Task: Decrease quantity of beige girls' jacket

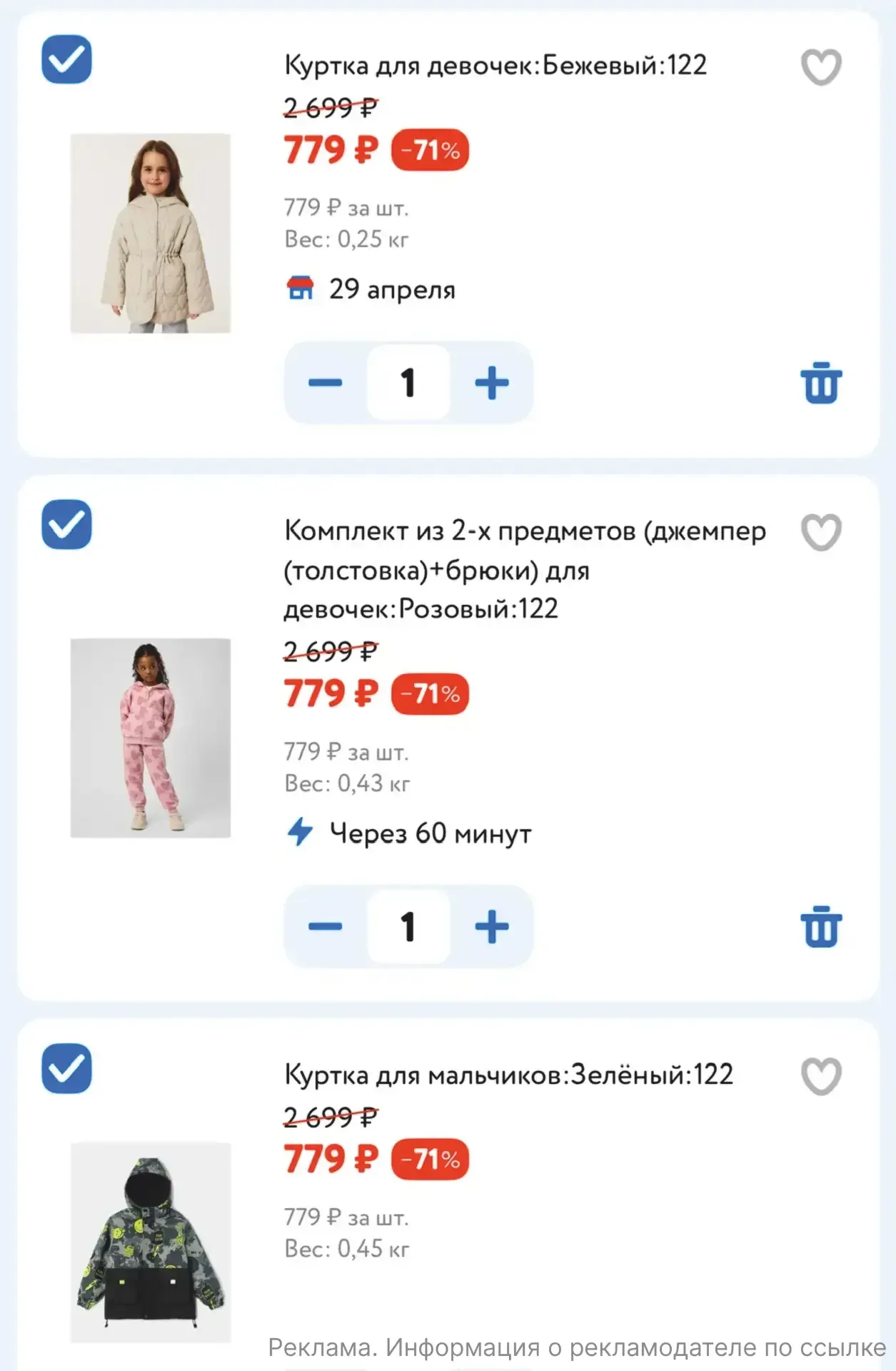Action: pyautogui.click(x=326, y=383)
